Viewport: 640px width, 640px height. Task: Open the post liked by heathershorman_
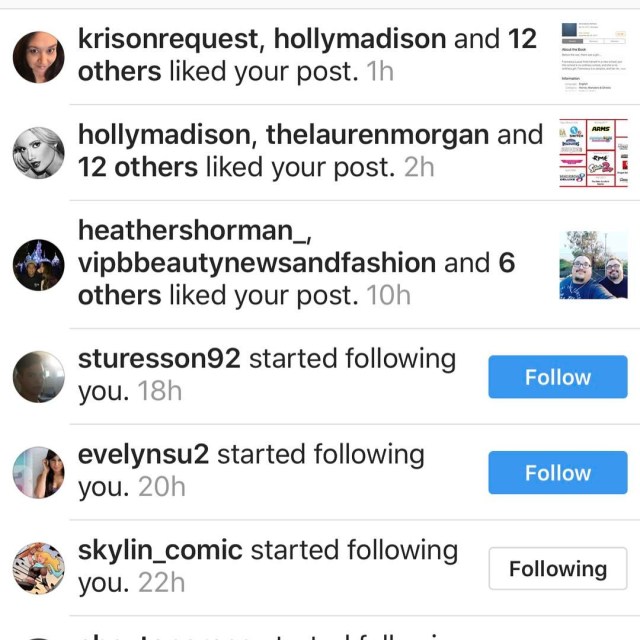[x=592, y=265]
